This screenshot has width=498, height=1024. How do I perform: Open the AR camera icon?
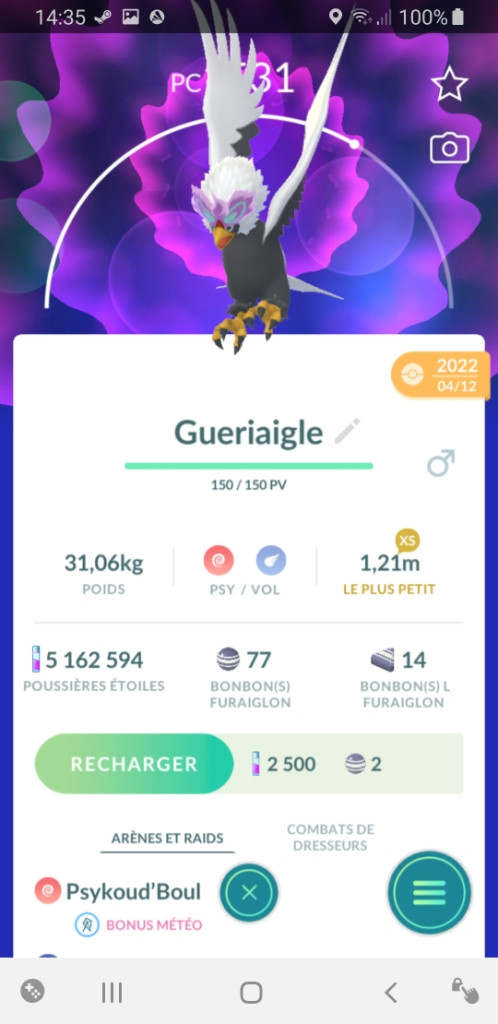(450, 148)
